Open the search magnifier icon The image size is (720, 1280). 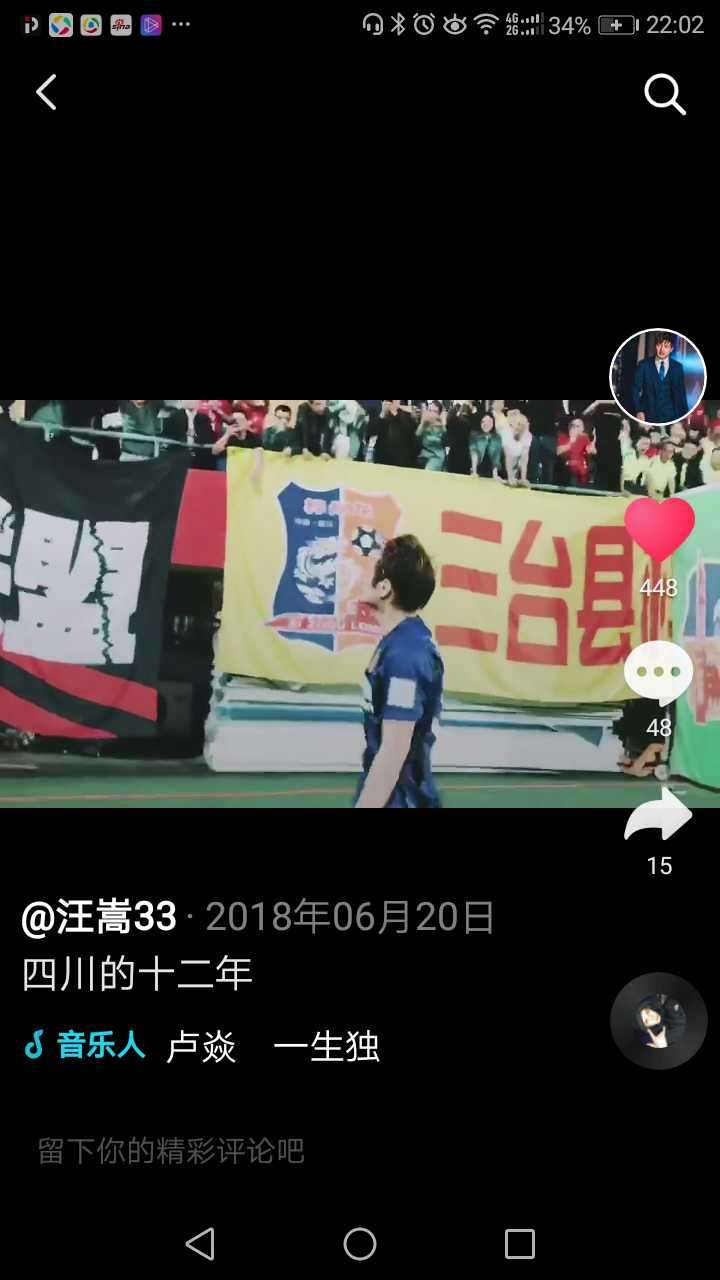click(x=665, y=95)
